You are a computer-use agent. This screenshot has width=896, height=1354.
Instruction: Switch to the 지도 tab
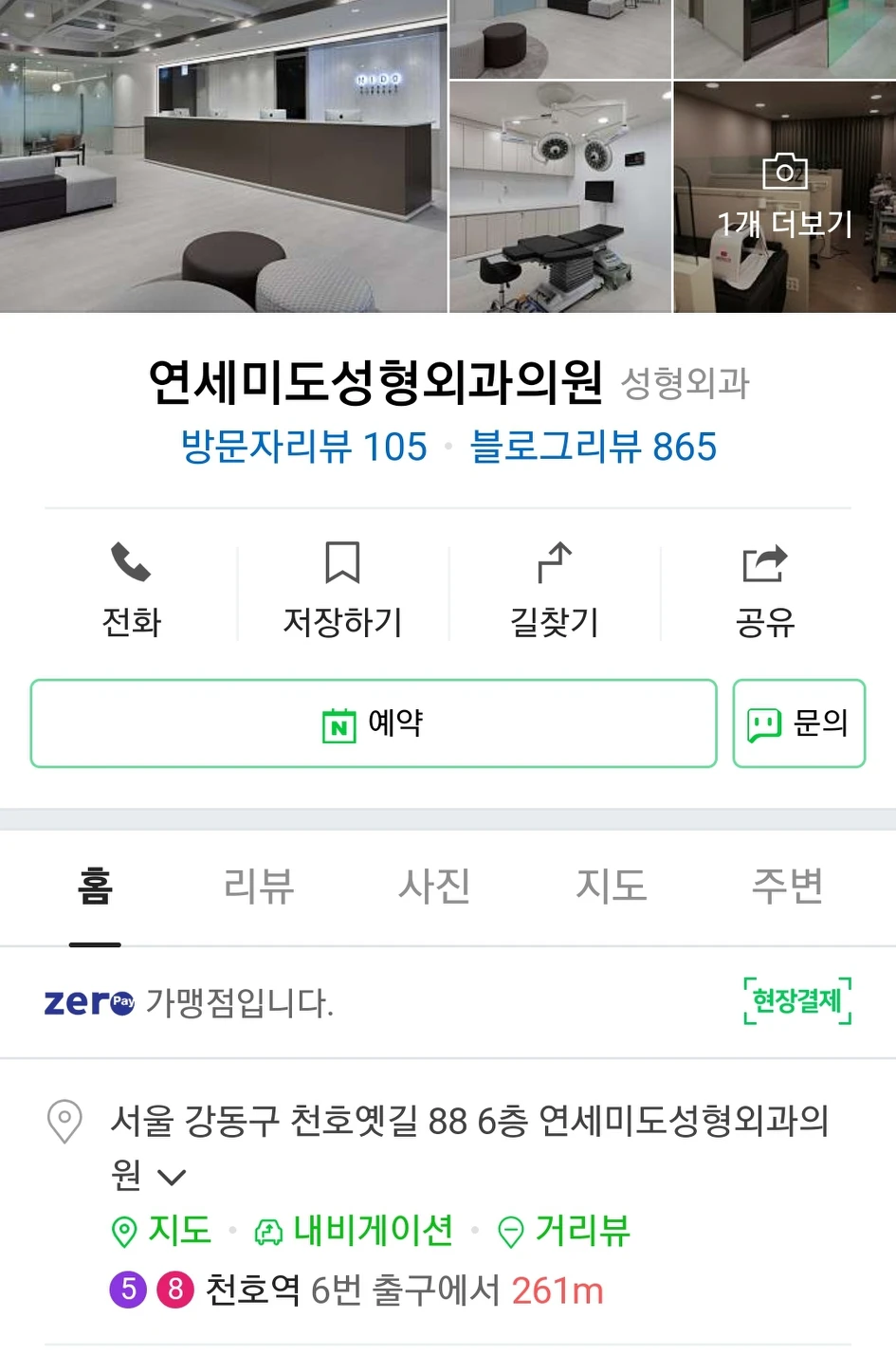pyautogui.click(x=612, y=886)
